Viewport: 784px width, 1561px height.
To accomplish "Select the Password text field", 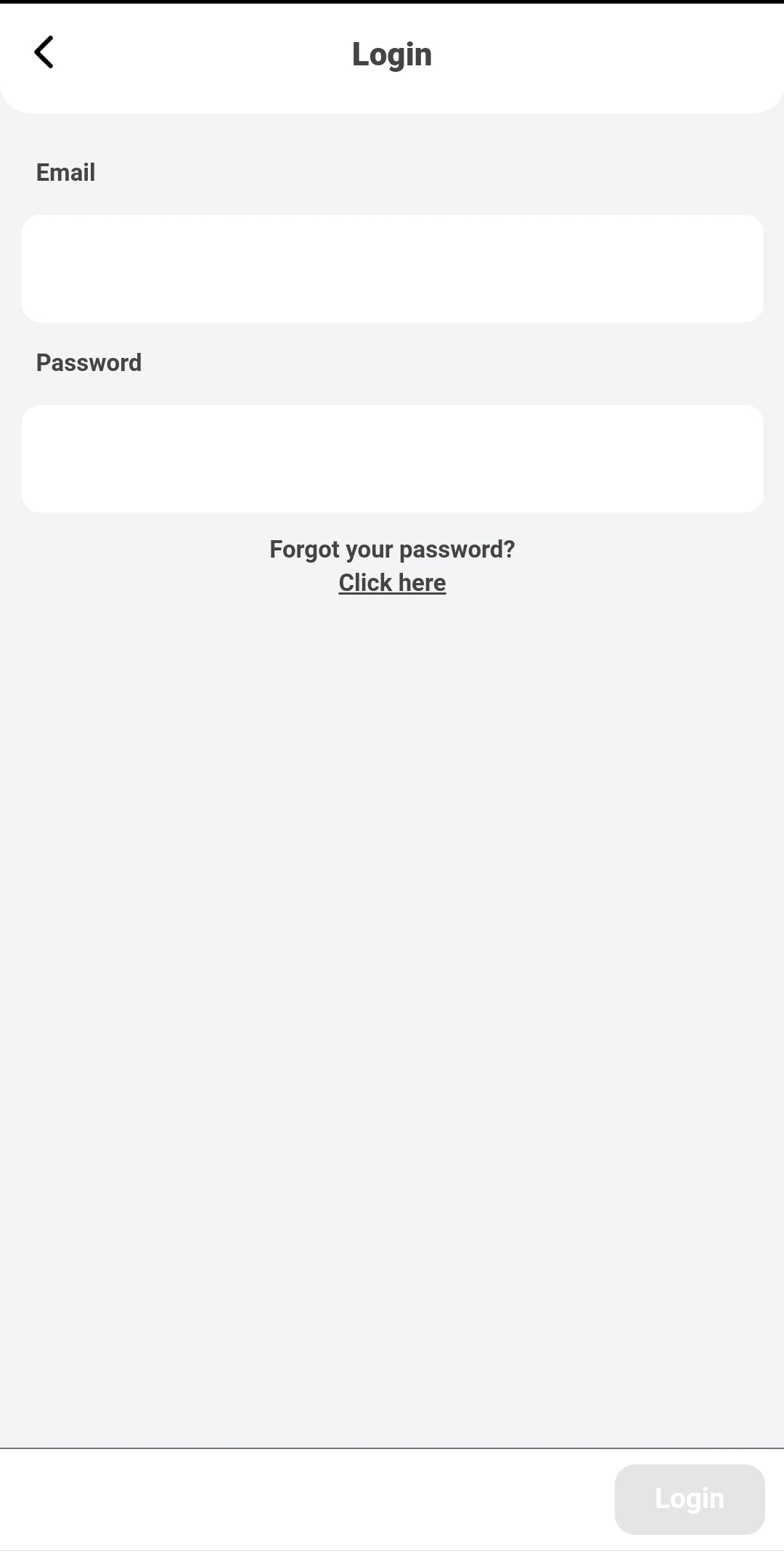I will pyautogui.click(x=392, y=459).
